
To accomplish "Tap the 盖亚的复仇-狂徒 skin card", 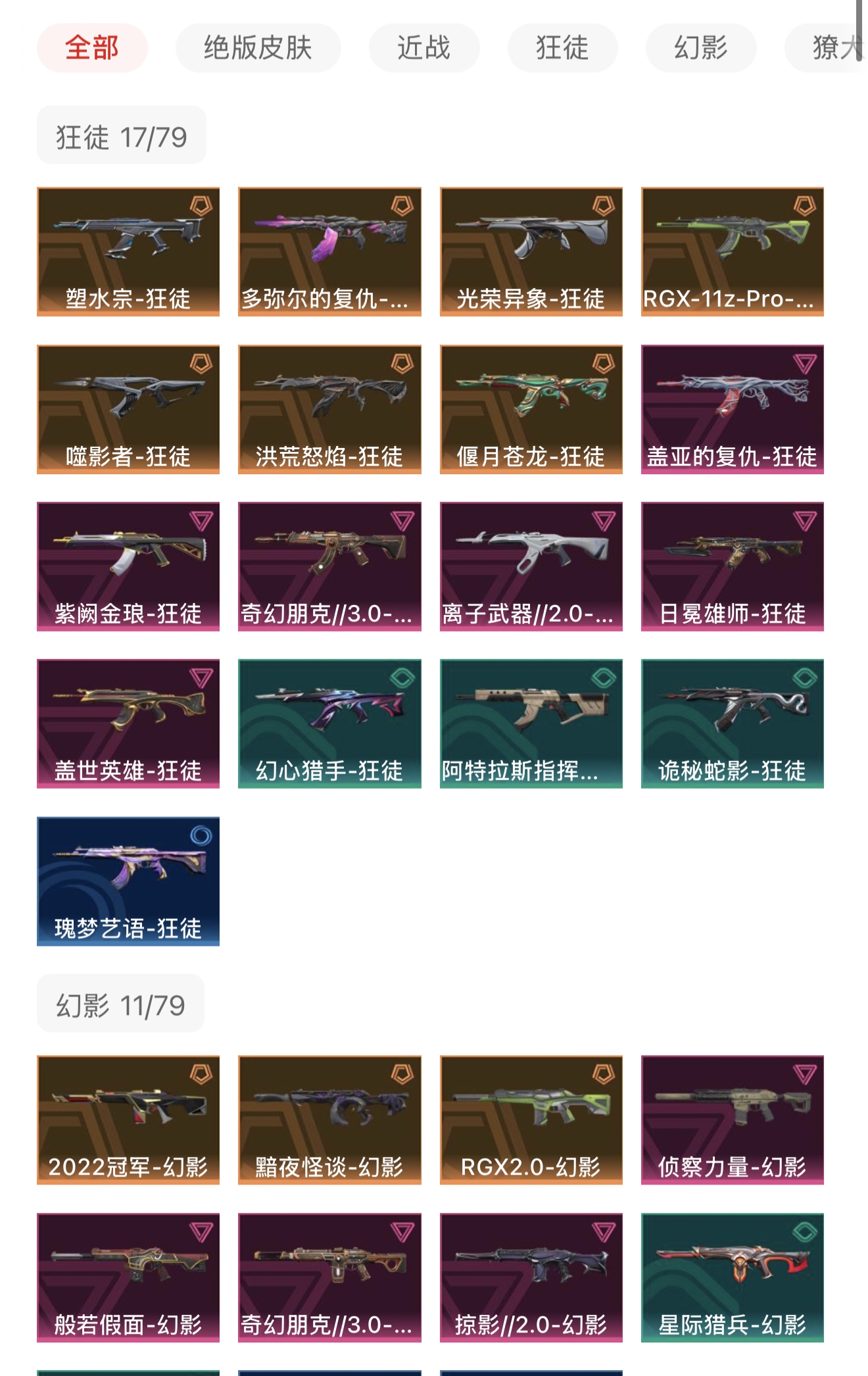I will point(732,409).
